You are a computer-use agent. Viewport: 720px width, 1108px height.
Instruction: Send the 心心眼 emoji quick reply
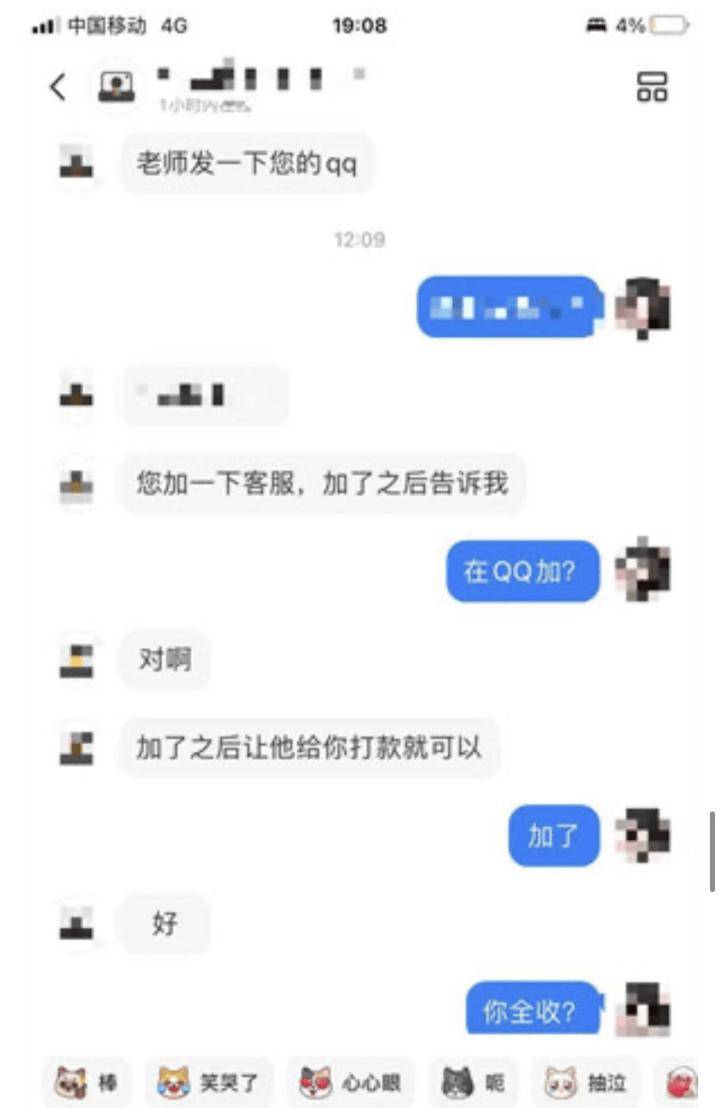(349, 1082)
